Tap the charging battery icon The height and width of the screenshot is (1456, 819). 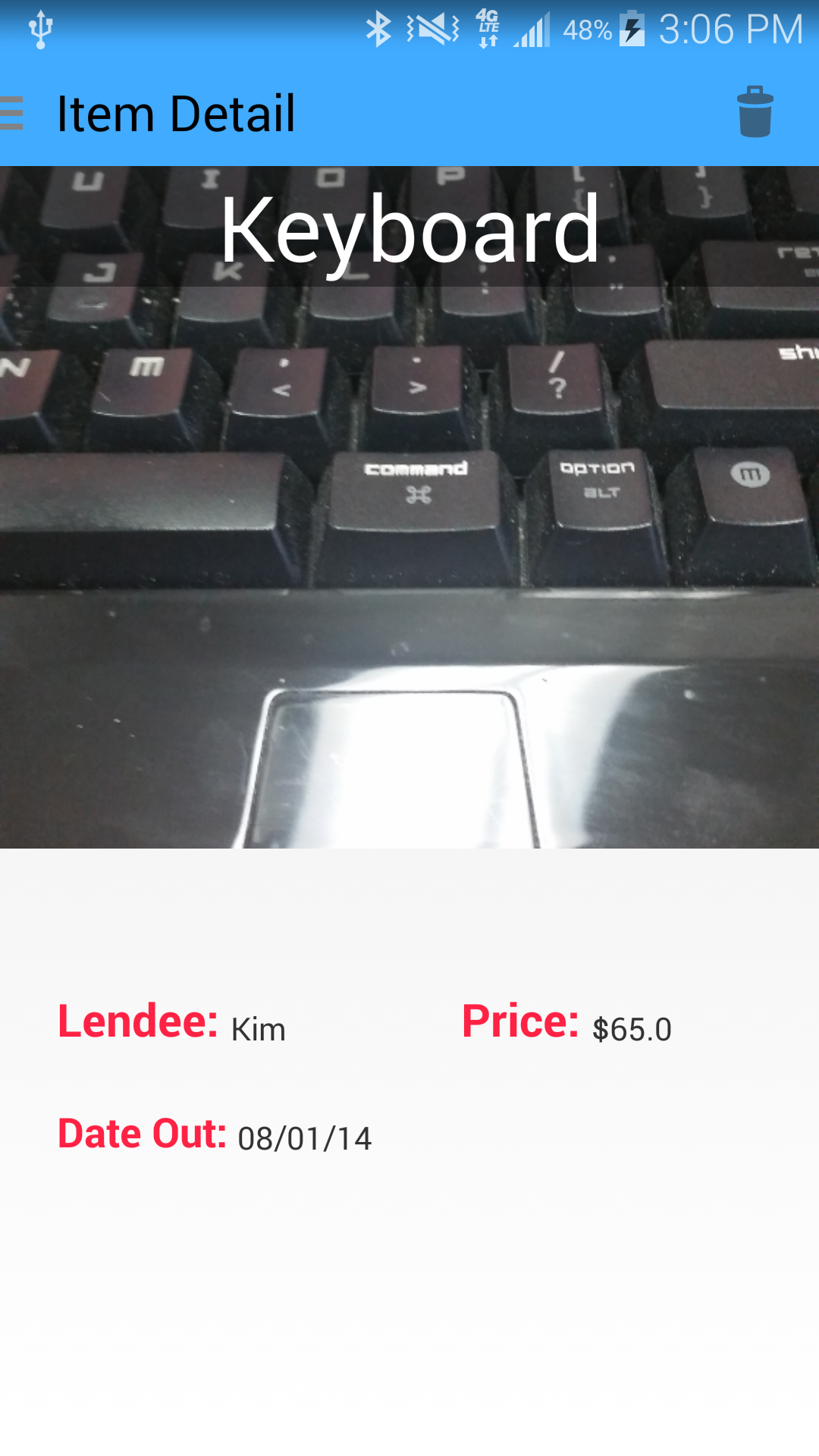633,29
